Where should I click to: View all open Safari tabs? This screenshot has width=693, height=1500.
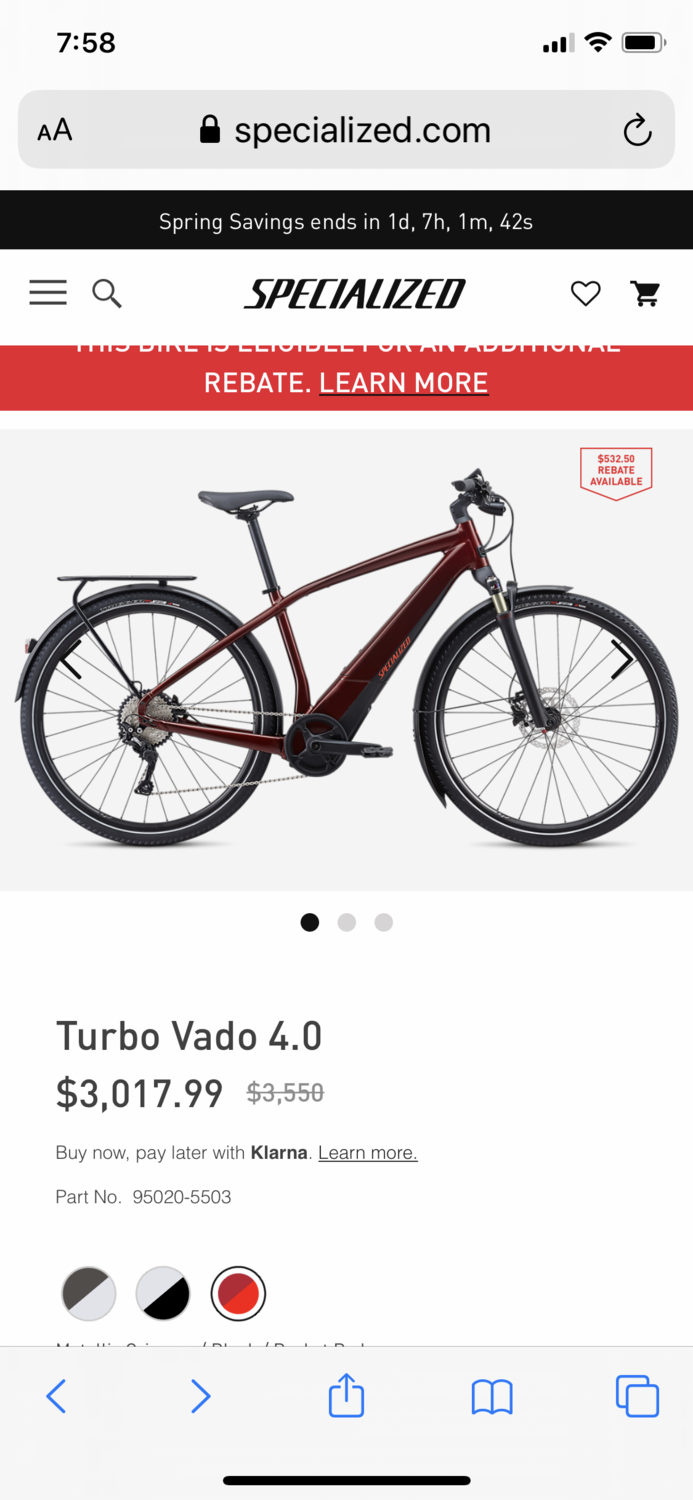[637, 1396]
